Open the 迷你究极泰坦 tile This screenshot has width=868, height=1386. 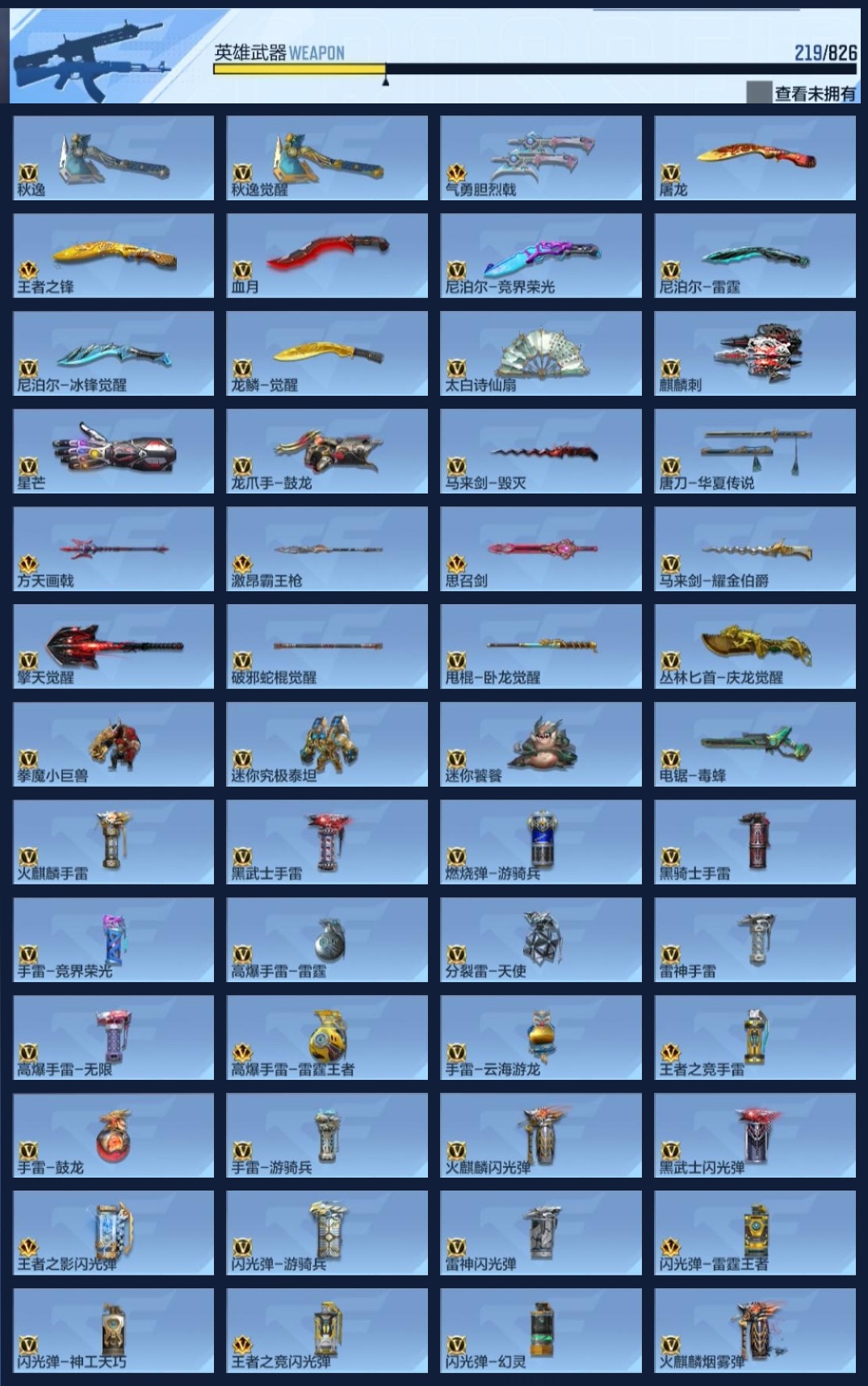(327, 744)
